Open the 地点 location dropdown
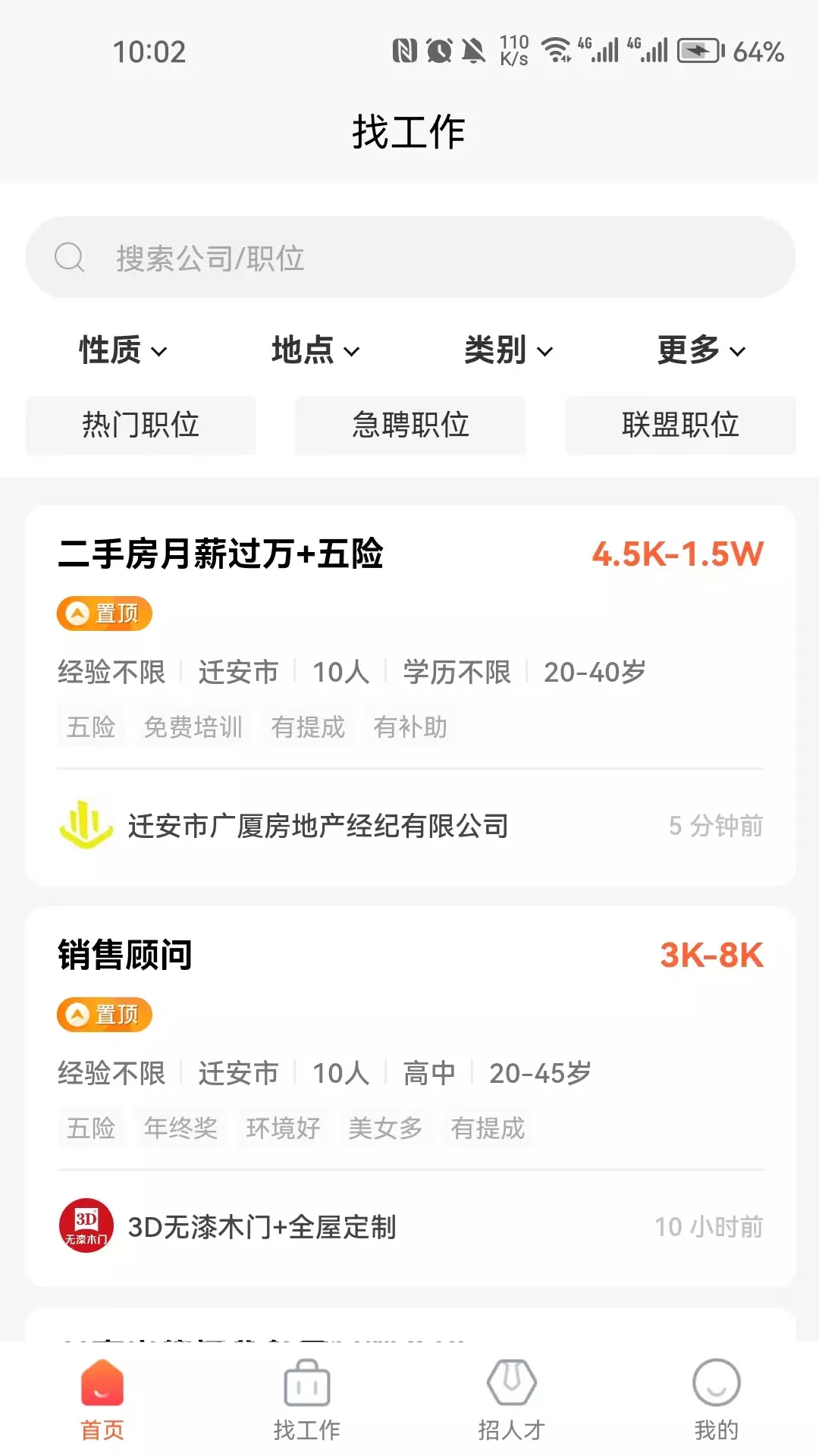819x1456 pixels. [315, 350]
